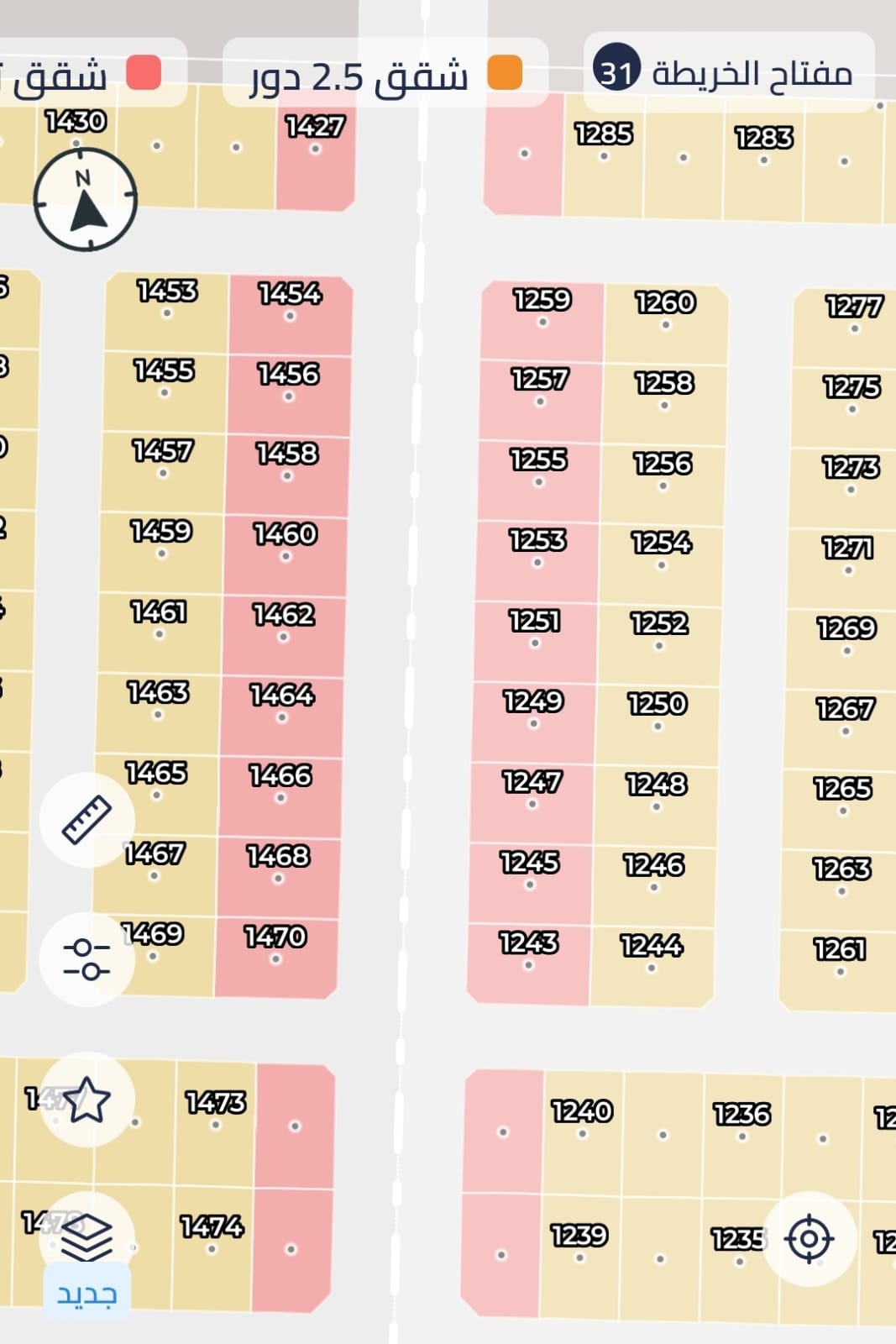Open the map layers button
Viewport: 896px width, 1344px height.
pyautogui.click(x=86, y=1236)
